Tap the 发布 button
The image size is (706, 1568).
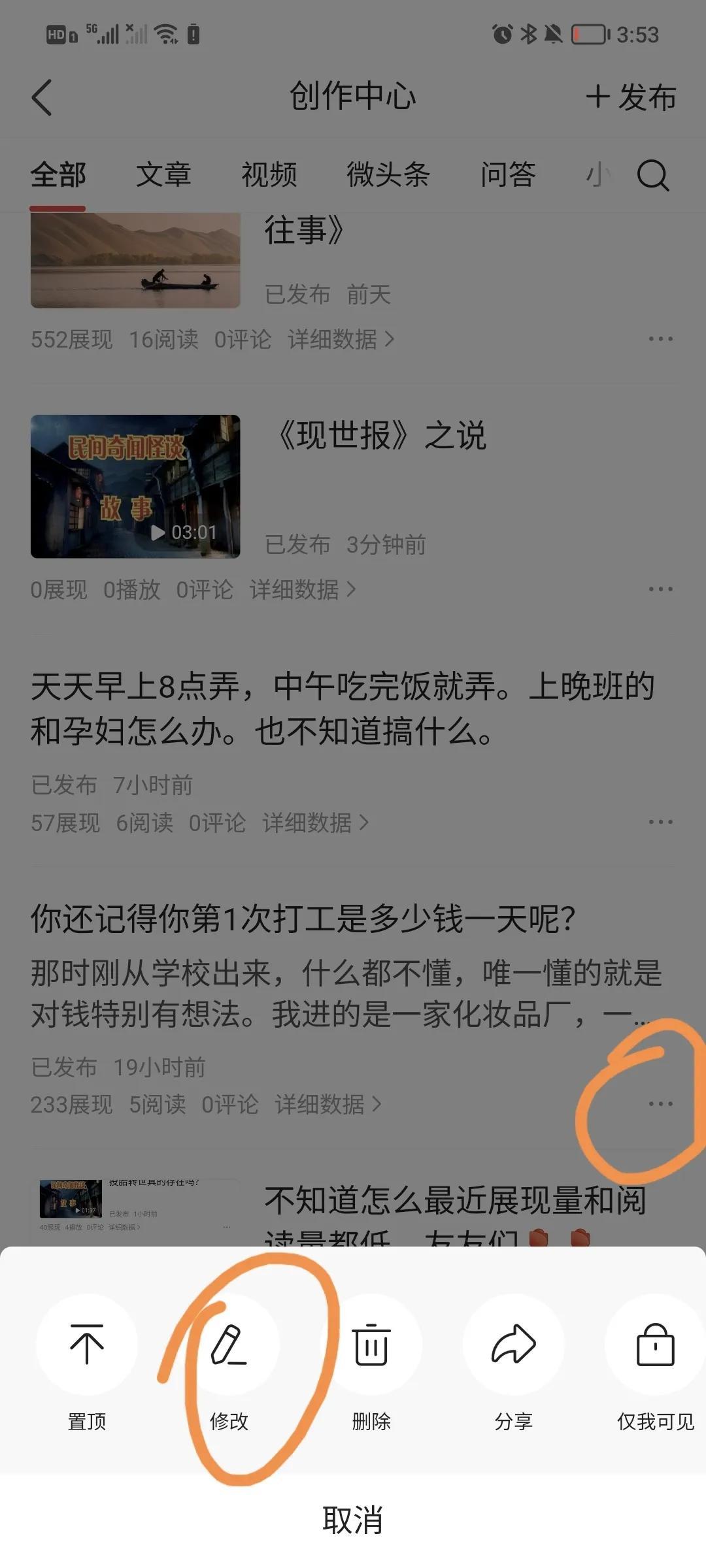tap(631, 98)
